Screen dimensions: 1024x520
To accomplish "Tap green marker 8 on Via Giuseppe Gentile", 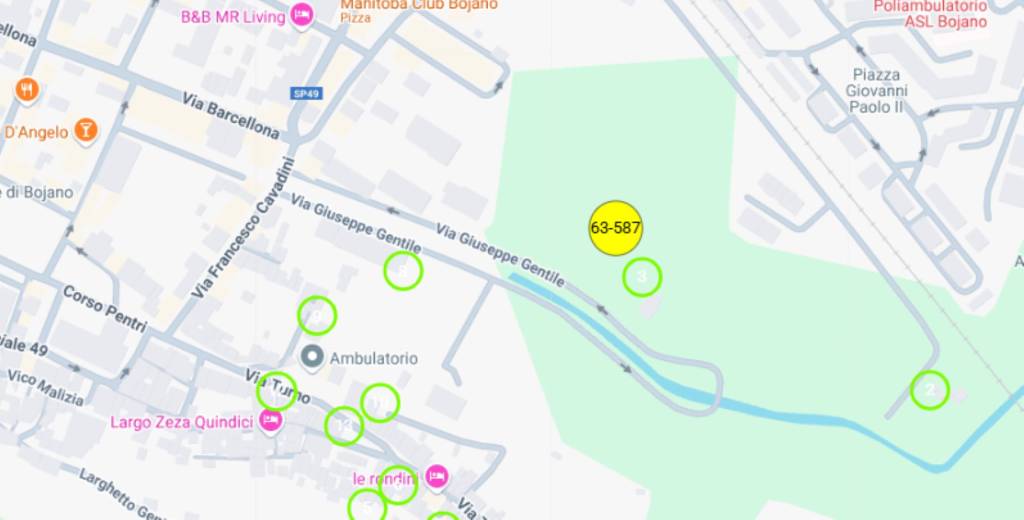I will 403,270.
